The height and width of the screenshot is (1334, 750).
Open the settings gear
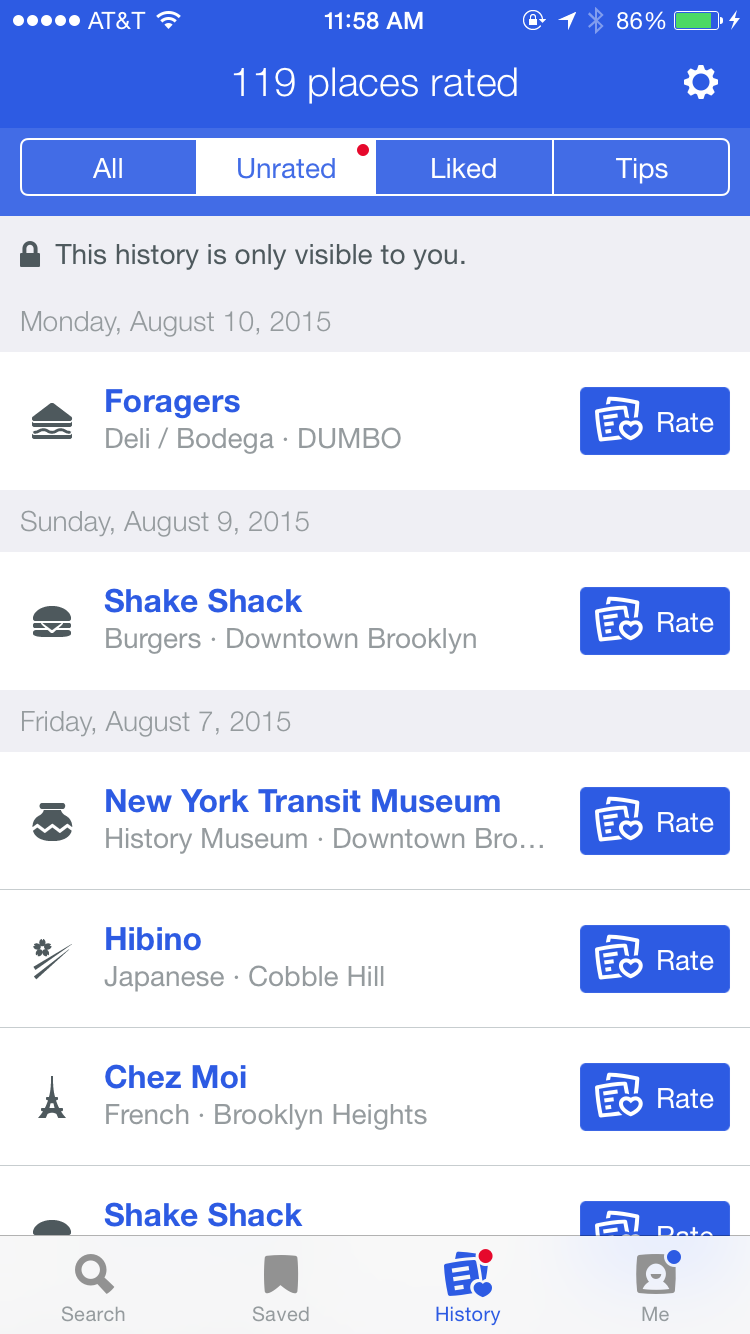(700, 82)
